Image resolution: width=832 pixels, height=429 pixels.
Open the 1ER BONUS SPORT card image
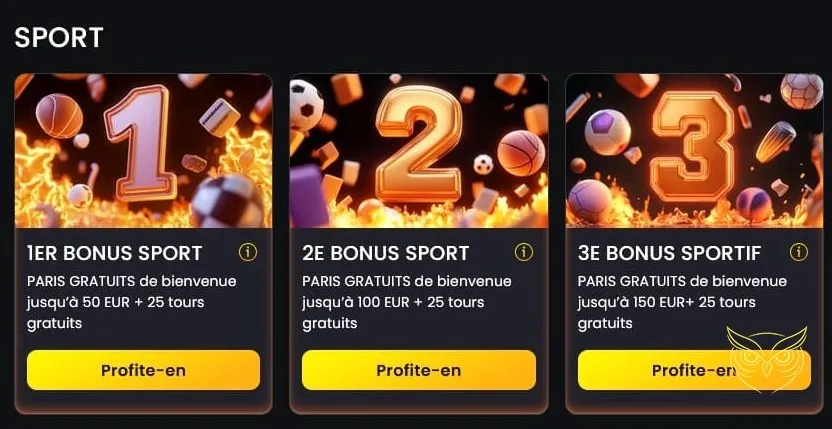point(143,150)
